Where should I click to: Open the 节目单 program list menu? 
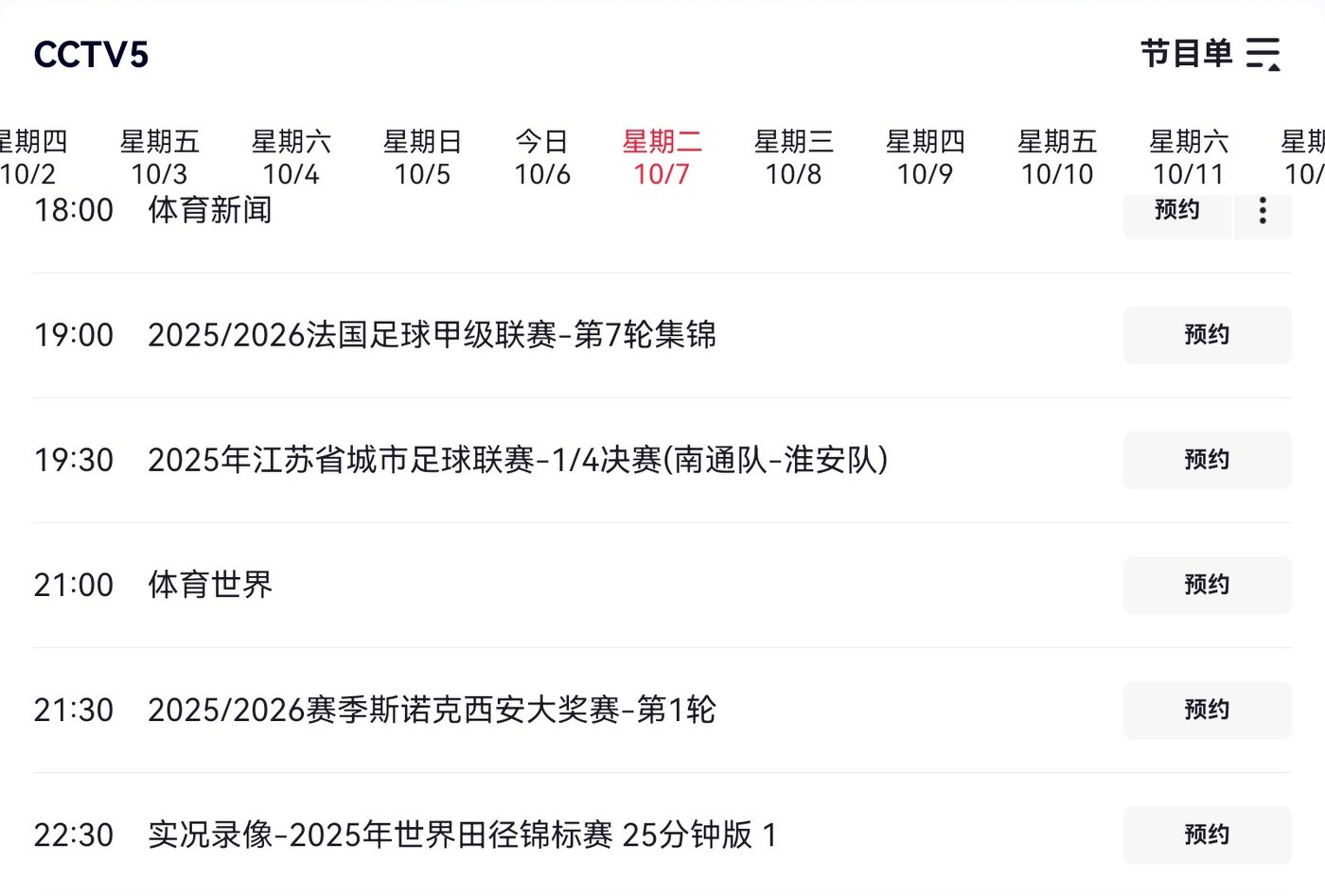click(x=1210, y=54)
